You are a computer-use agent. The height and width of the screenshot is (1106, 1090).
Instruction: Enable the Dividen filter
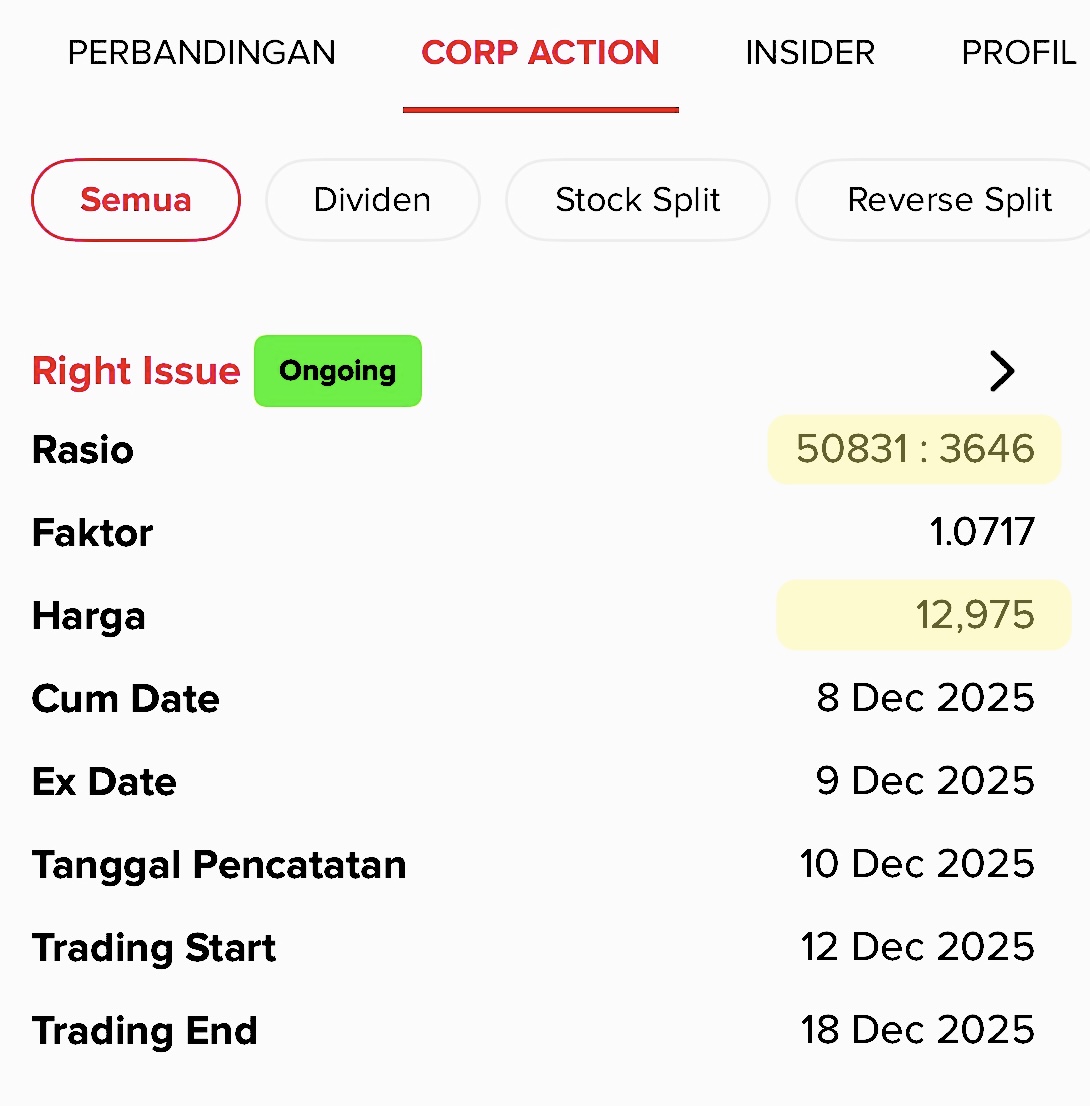[x=372, y=200]
